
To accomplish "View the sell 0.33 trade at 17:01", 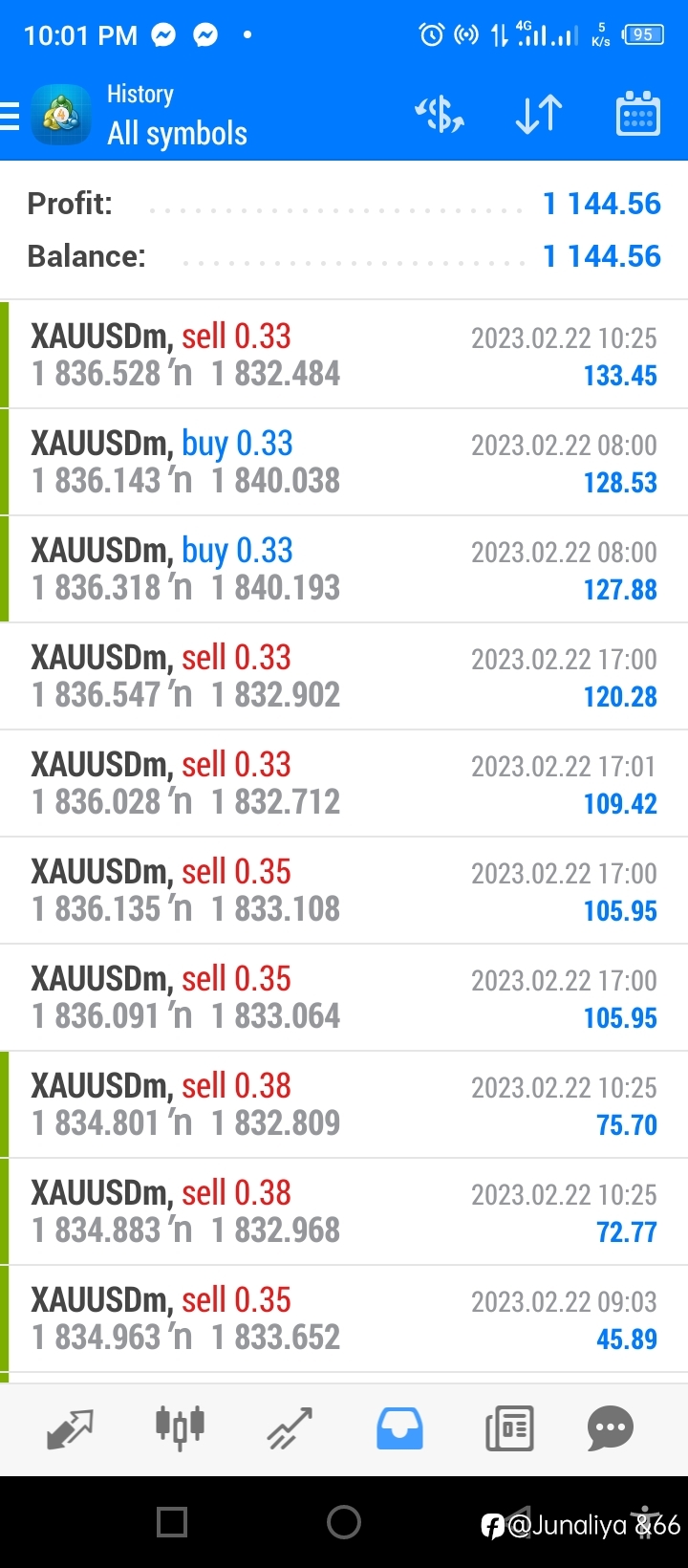I will (344, 783).
